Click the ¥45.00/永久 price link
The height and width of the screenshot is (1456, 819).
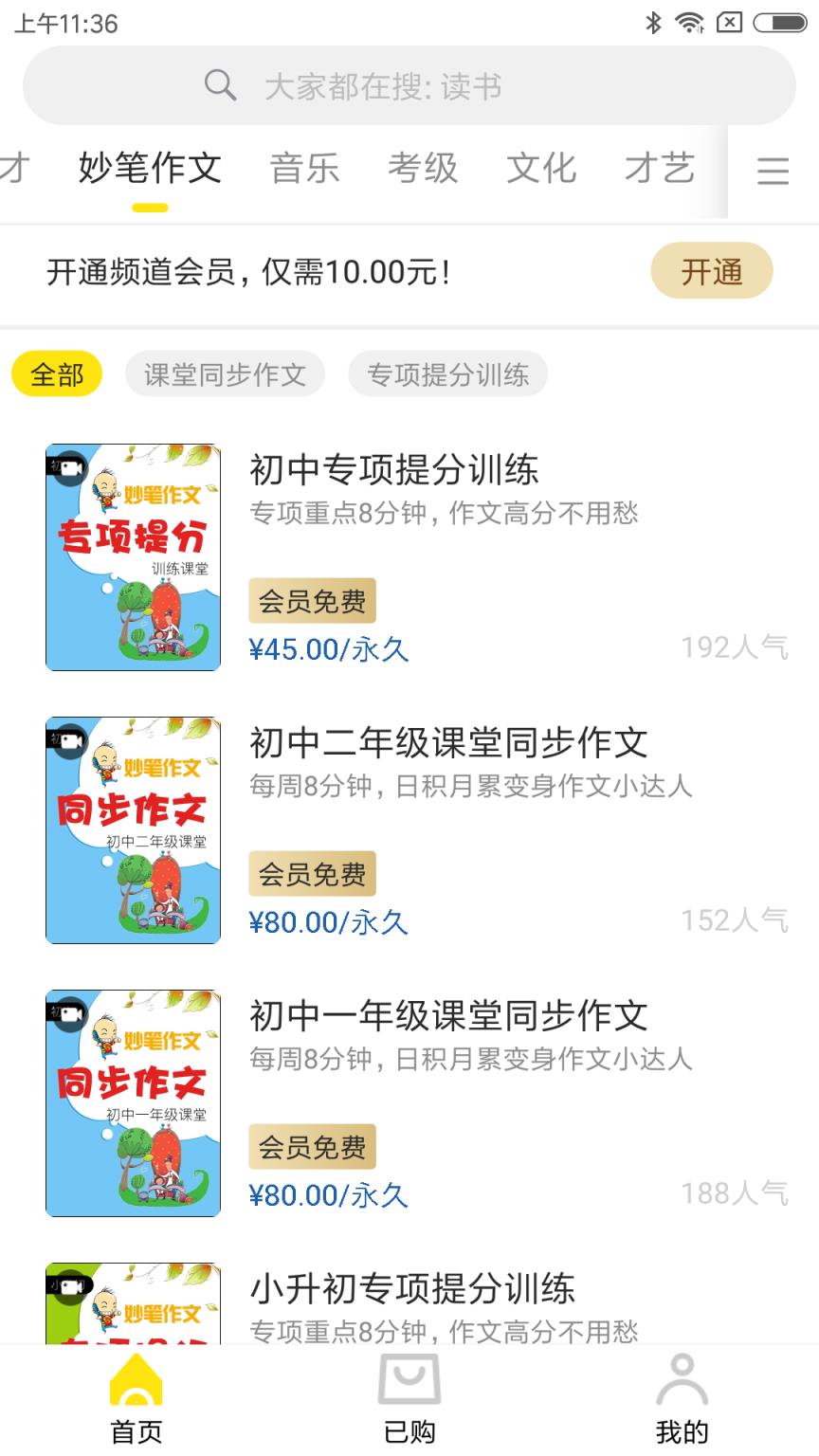[x=327, y=650]
